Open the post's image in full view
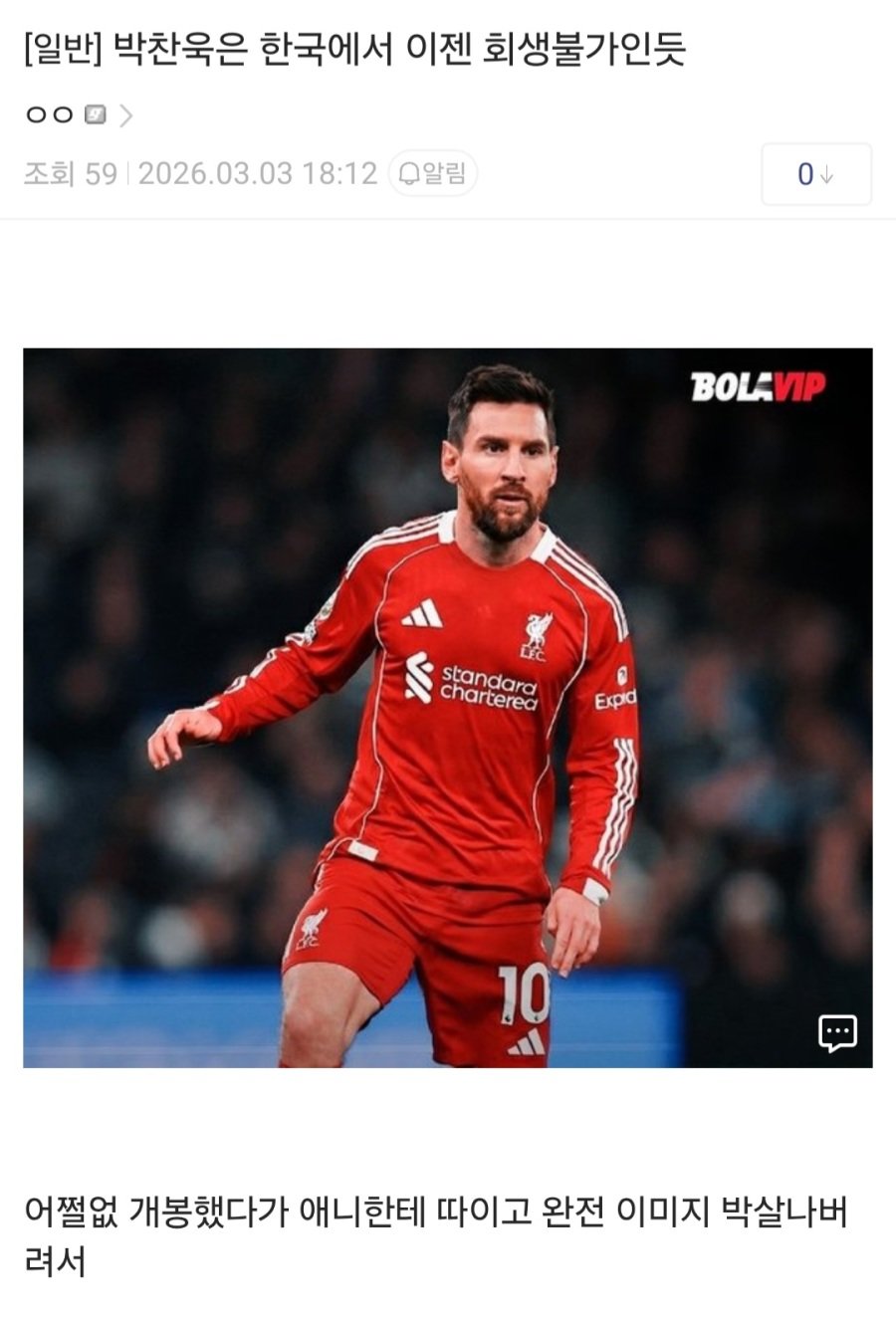This screenshot has width=896, height=1322. [x=447, y=707]
